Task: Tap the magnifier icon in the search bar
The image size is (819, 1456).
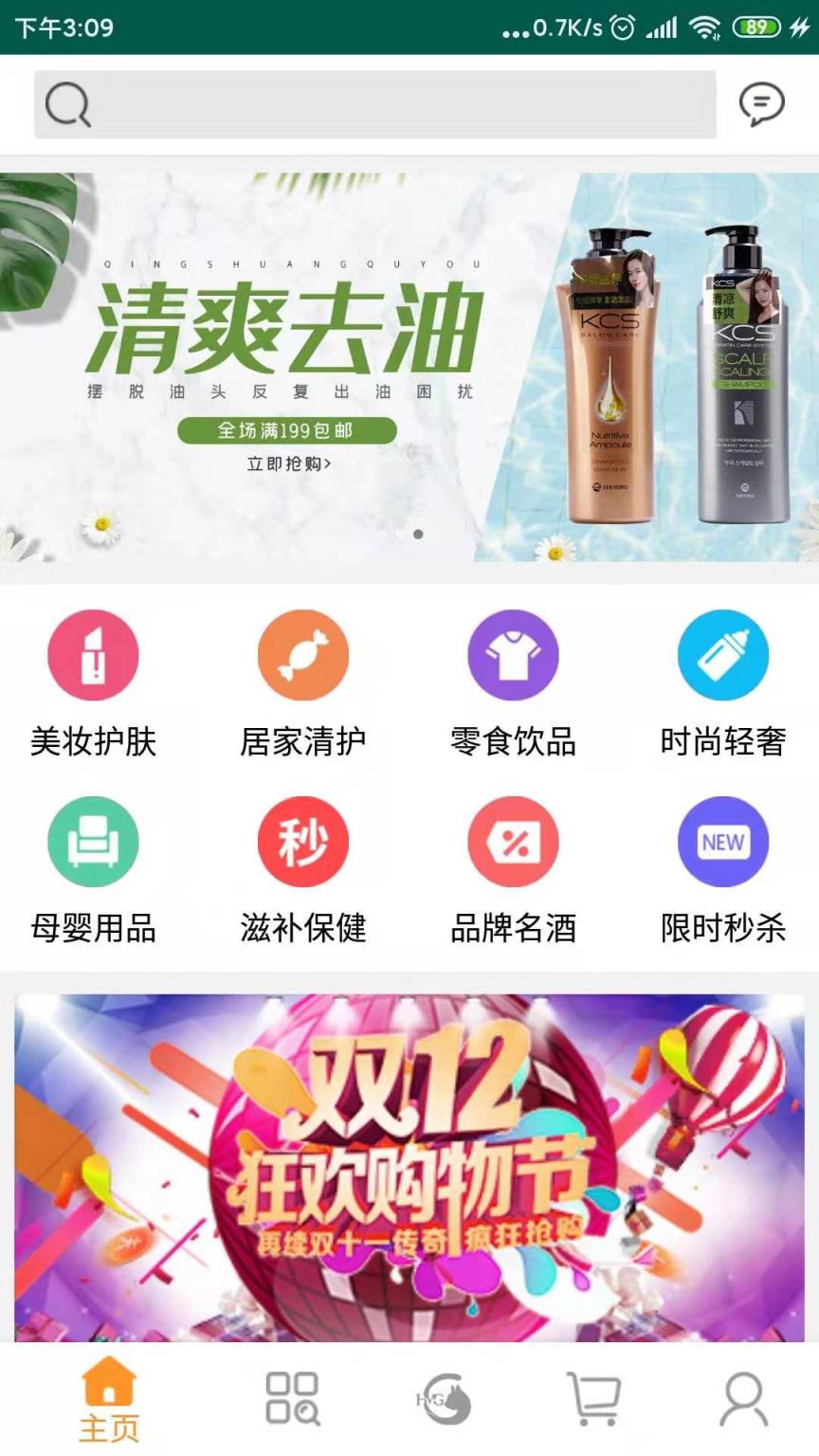Action: (x=66, y=104)
